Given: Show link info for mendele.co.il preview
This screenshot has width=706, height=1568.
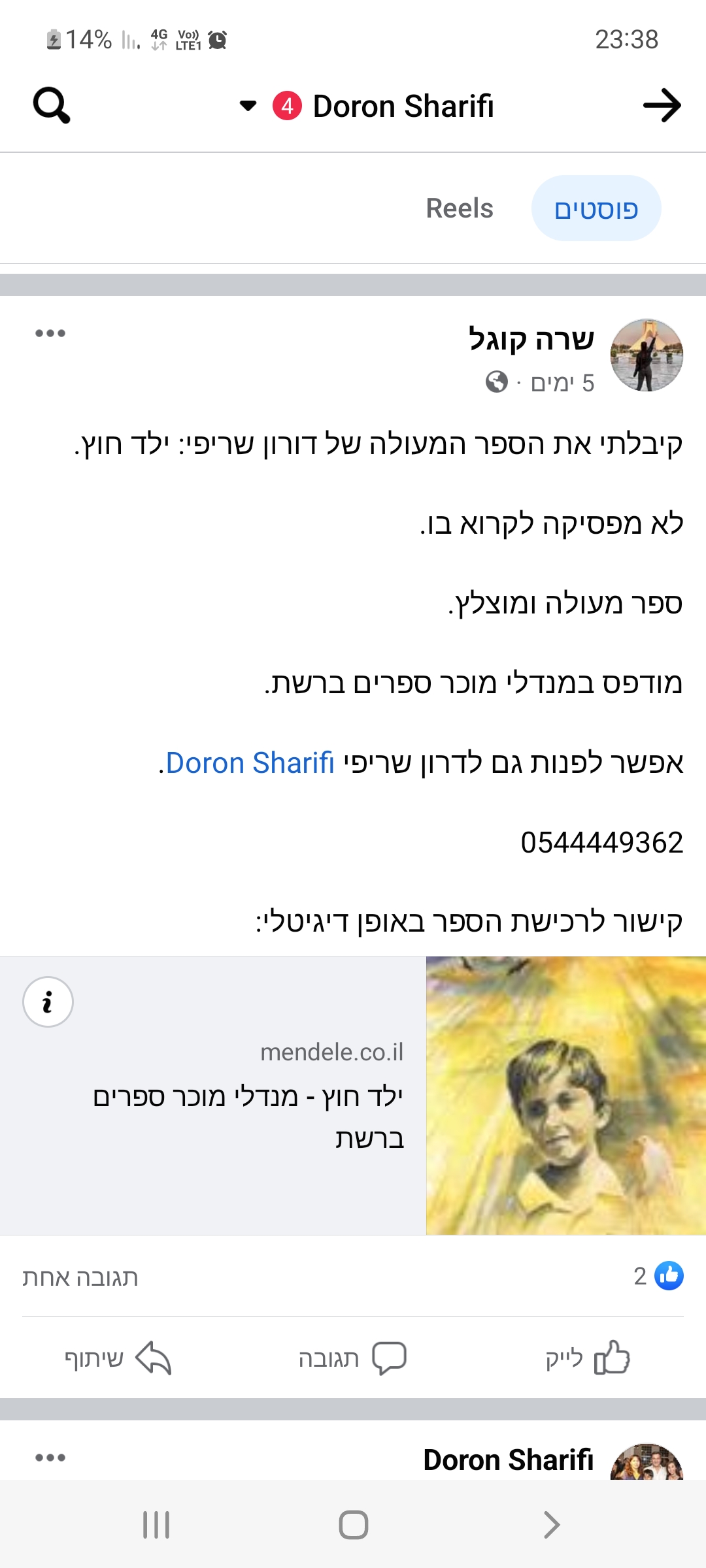Looking at the screenshot, I should point(48,1002).
